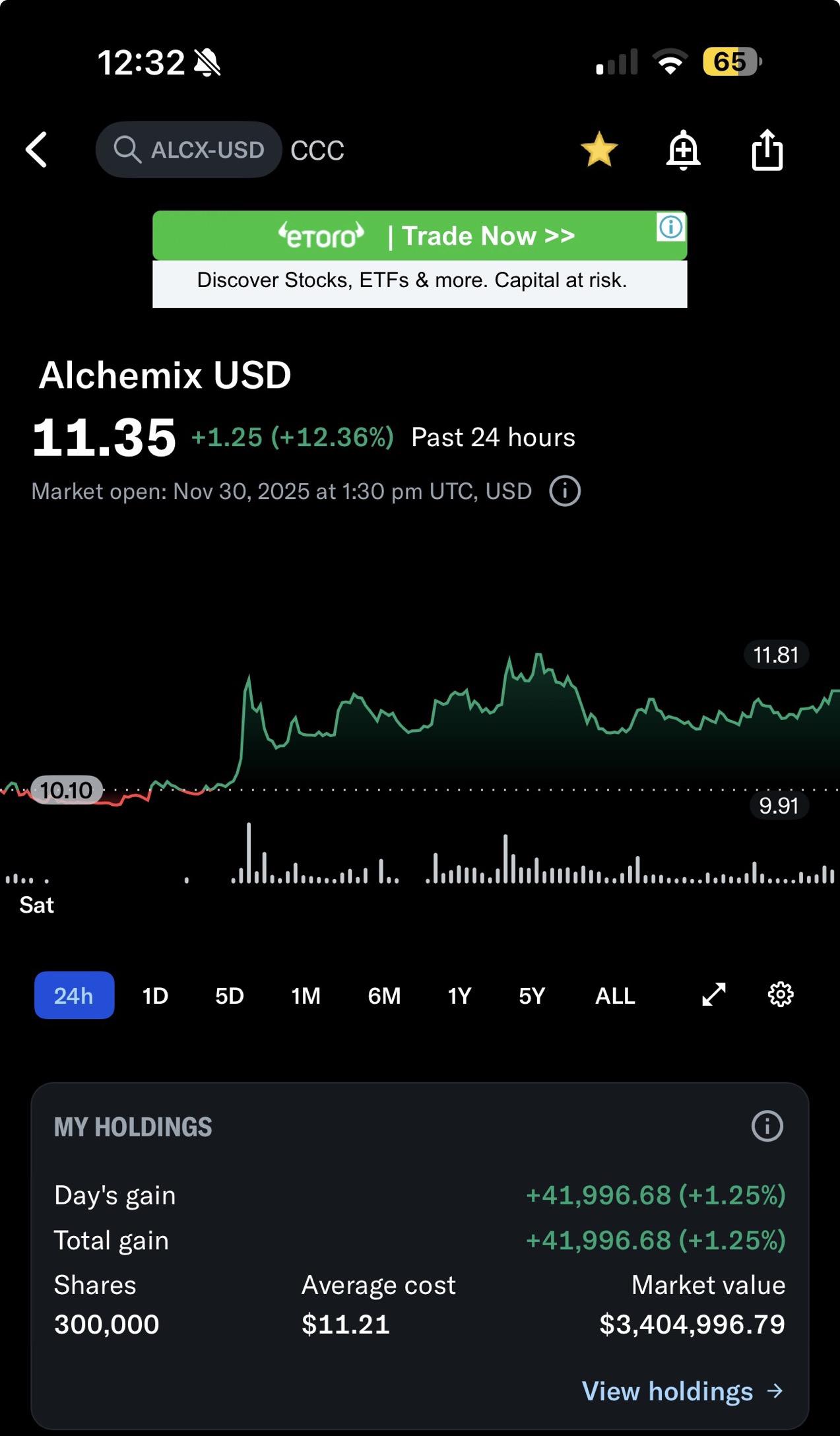The image size is (840, 1436).
Task: Toggle the favorite star for Alchemix
Action: coord(599,150)
